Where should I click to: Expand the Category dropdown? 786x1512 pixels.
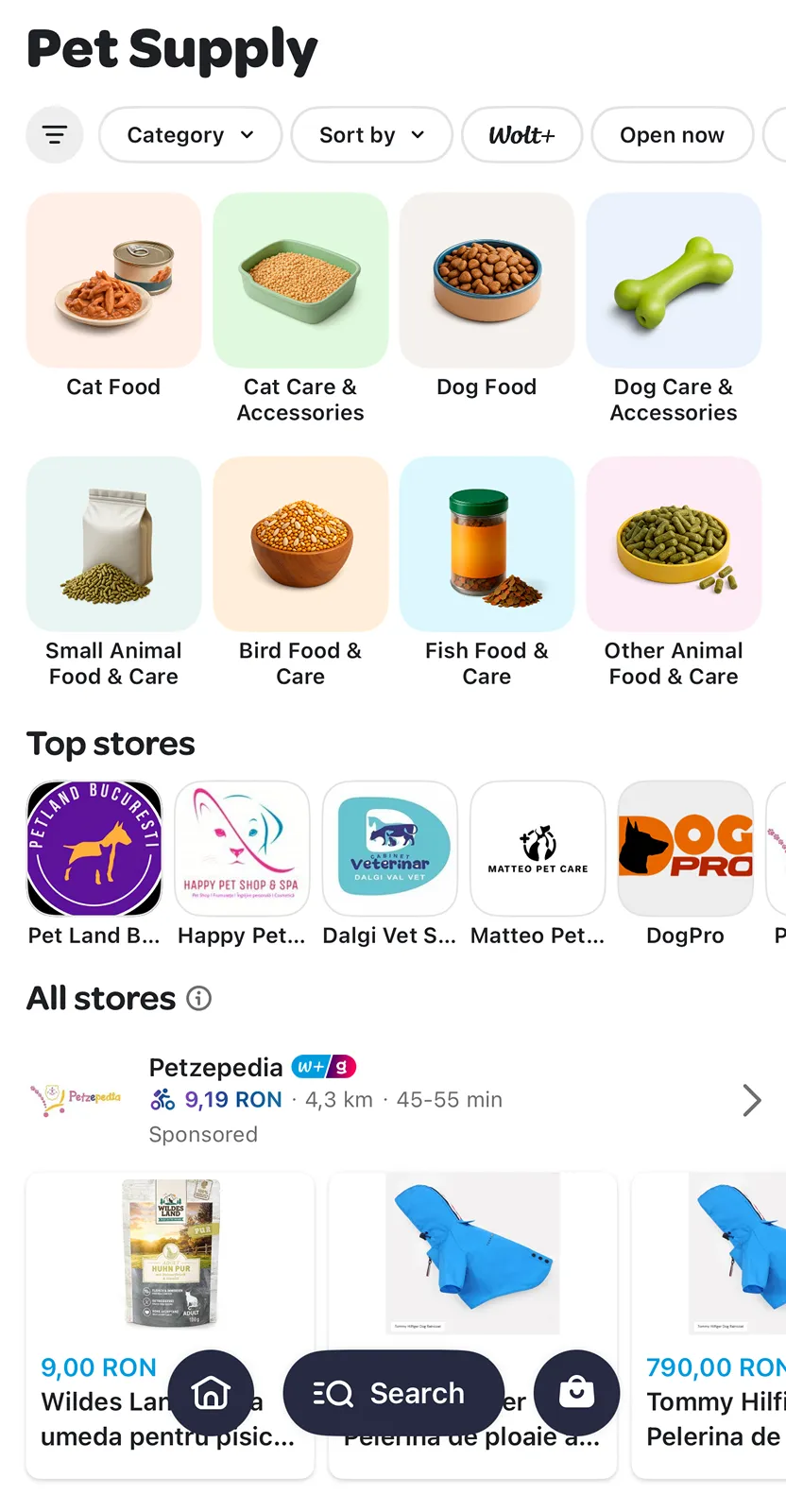pos(190,135)
